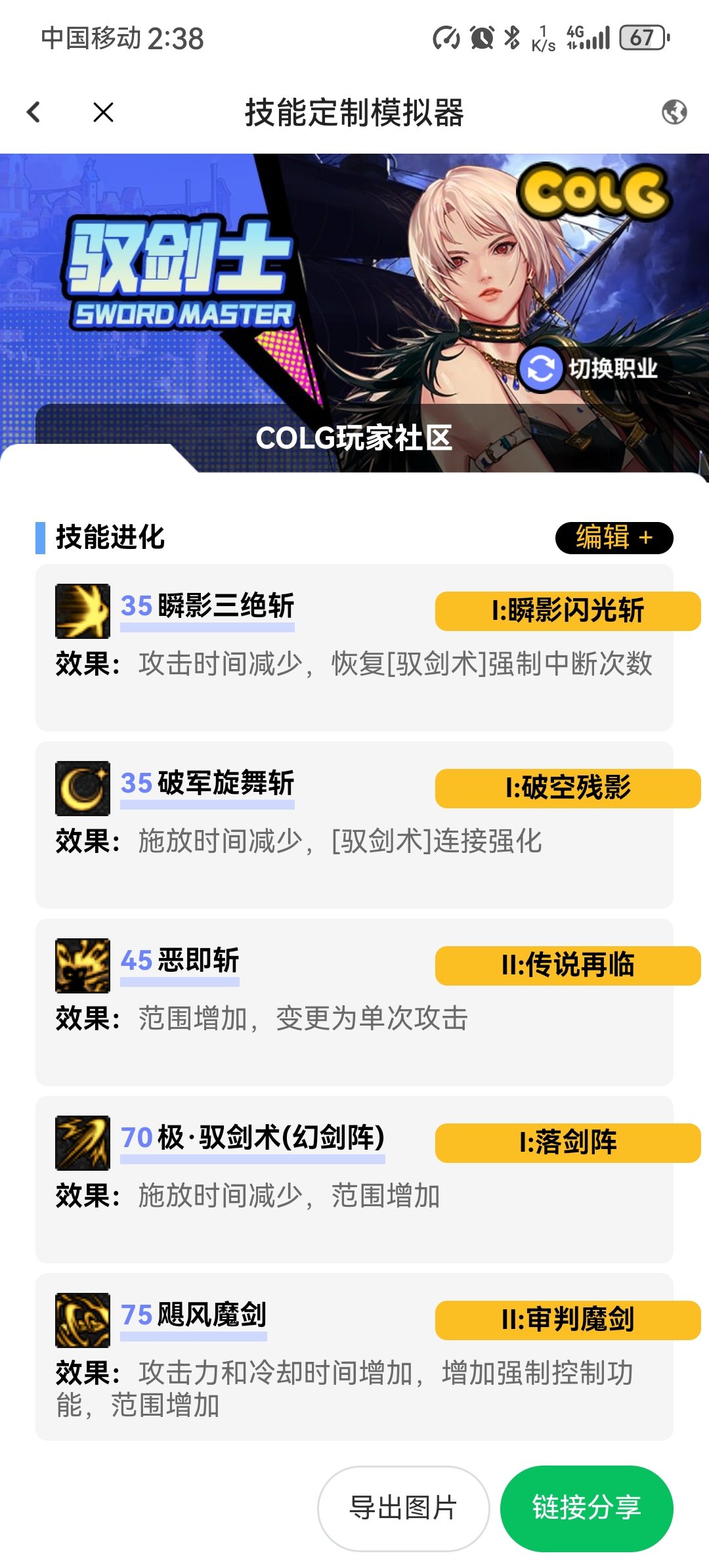709x1568 pixels.
Task: Switch class via 切换职业 button
Action: (589, 368)
